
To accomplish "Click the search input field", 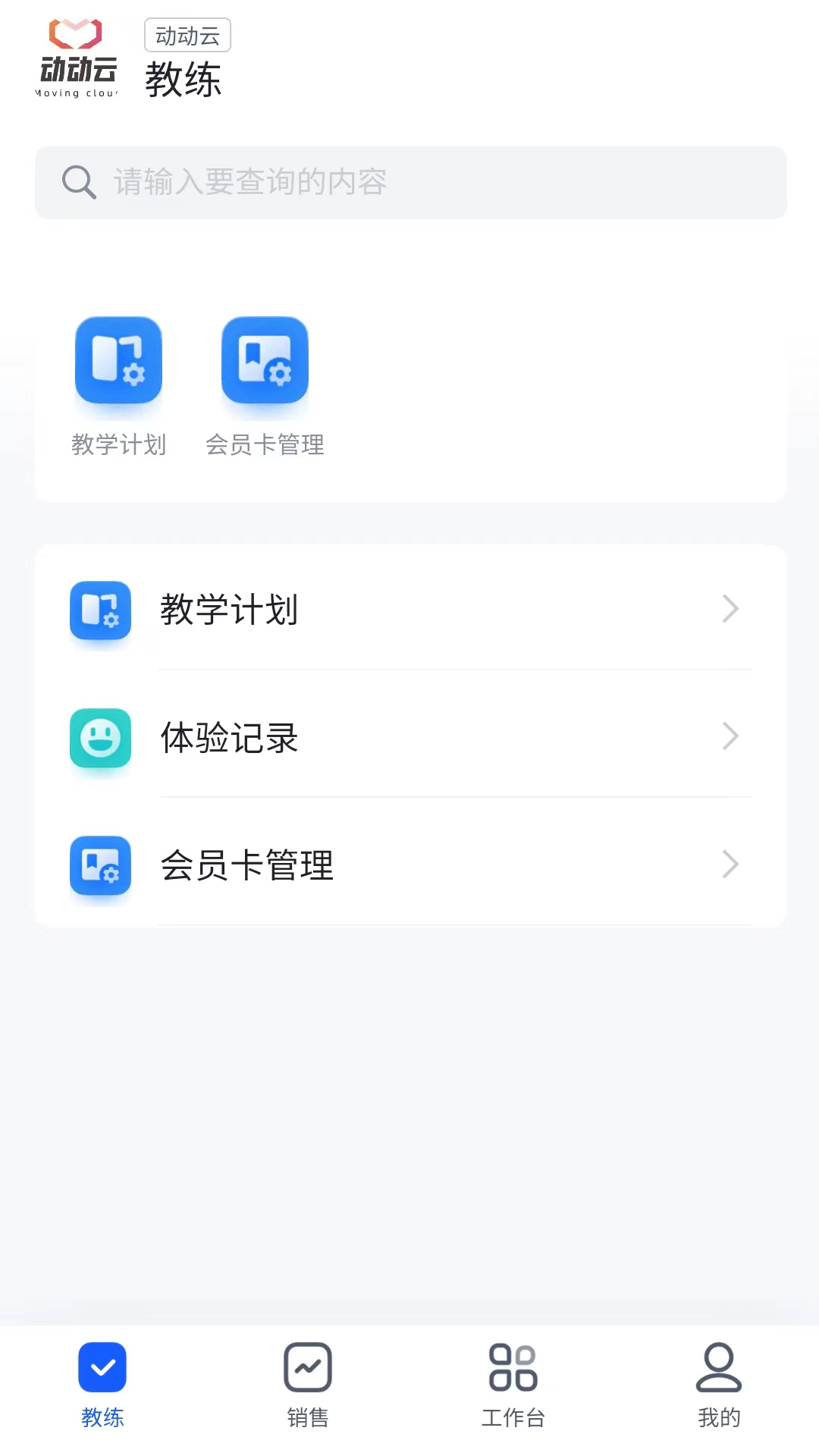I will 409,182.
